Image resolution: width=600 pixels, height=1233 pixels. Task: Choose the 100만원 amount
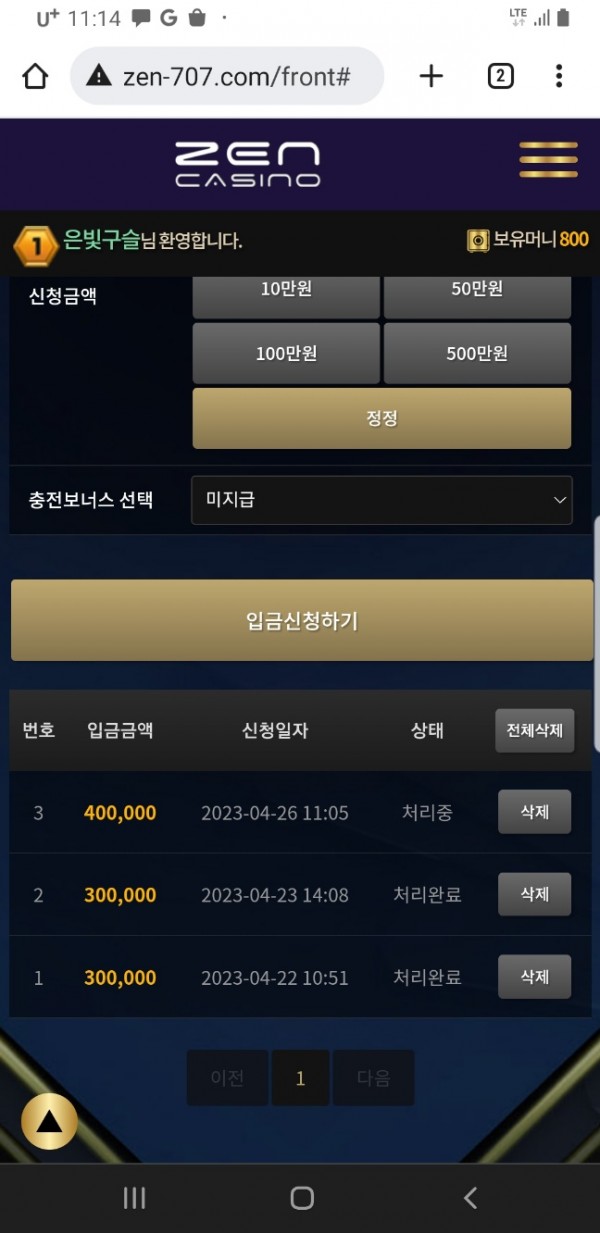[x=286, y=353]
